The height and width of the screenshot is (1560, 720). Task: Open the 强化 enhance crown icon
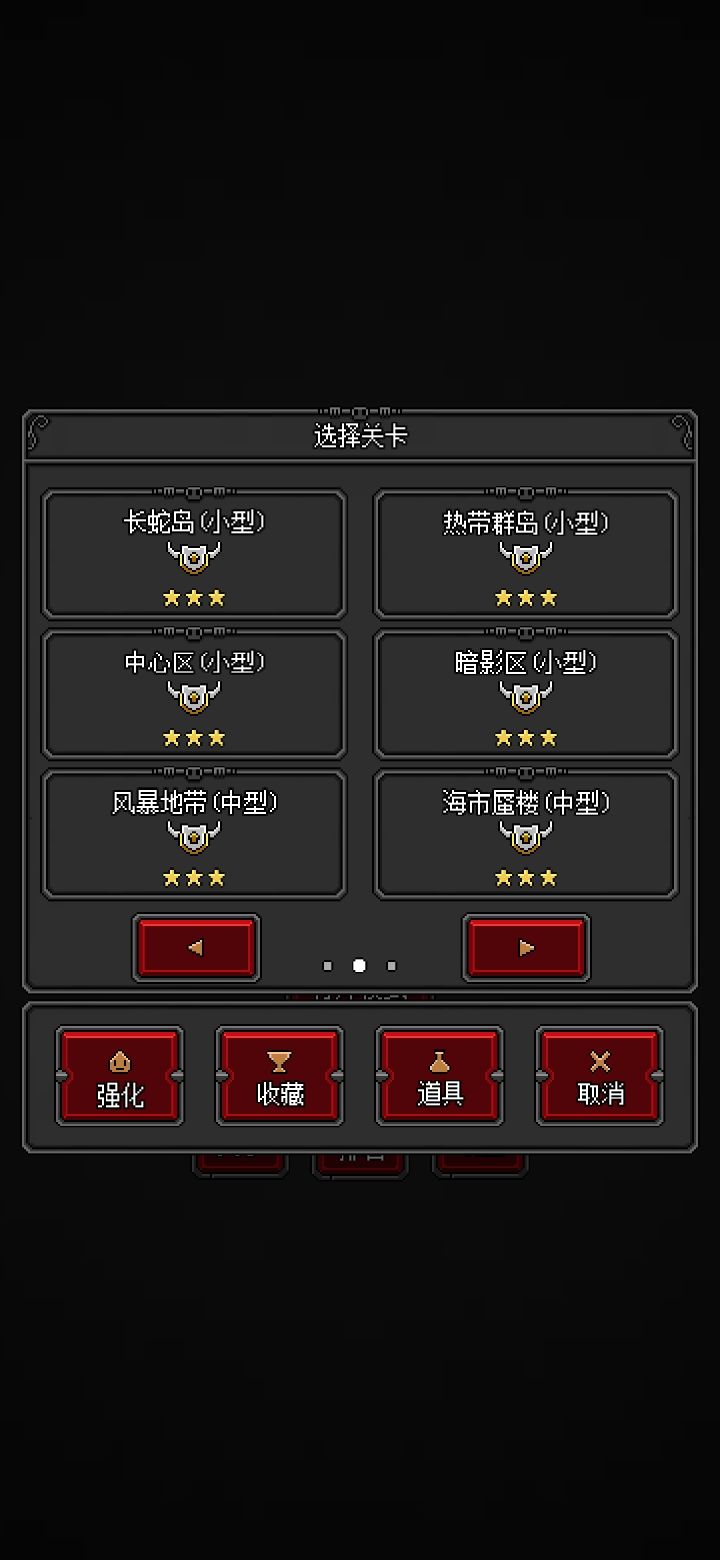119,1060
